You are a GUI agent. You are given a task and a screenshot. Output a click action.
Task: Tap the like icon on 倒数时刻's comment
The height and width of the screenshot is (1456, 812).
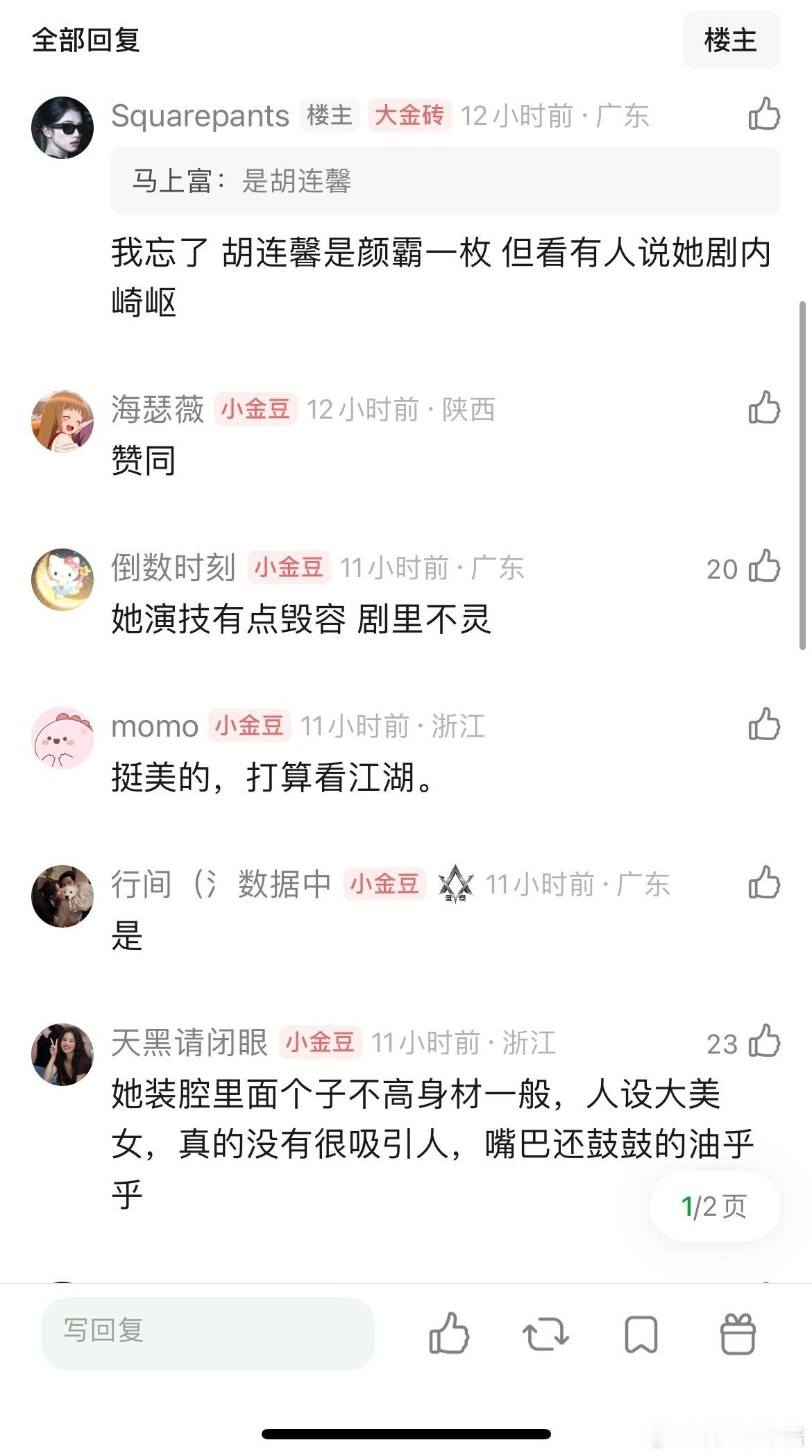765,567
